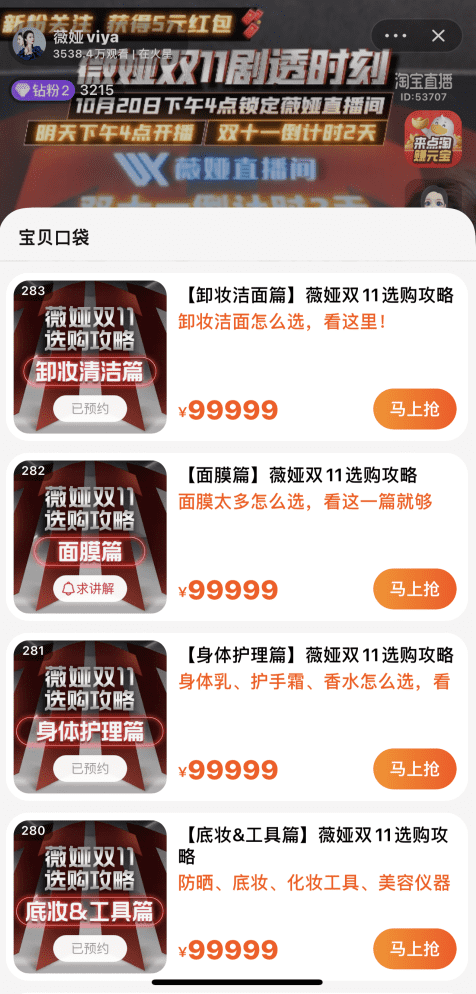The height and width of the screenshot is (994, 476).
Task: Open the 面膜篇 product card
Action: [x=237, y=537]
